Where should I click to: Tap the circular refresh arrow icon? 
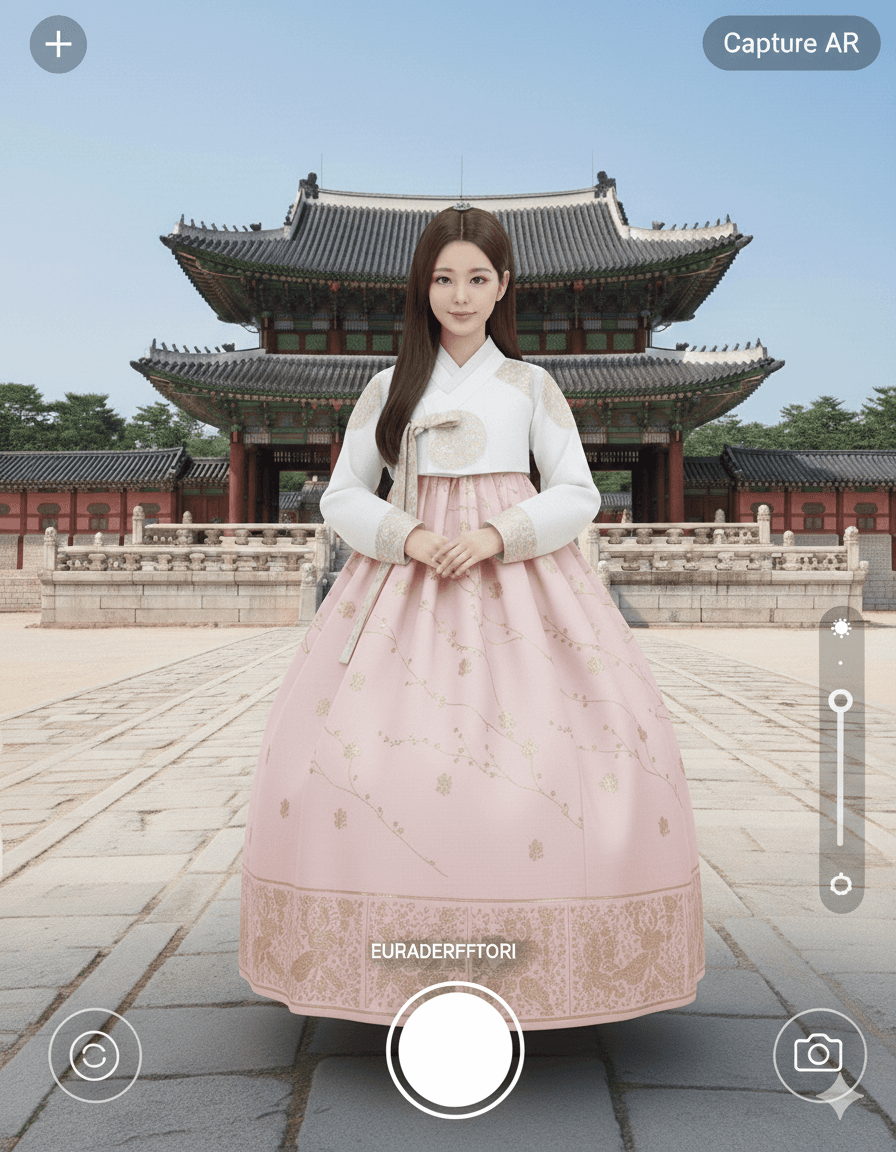pyautogui.click(x=95, y=1055)
